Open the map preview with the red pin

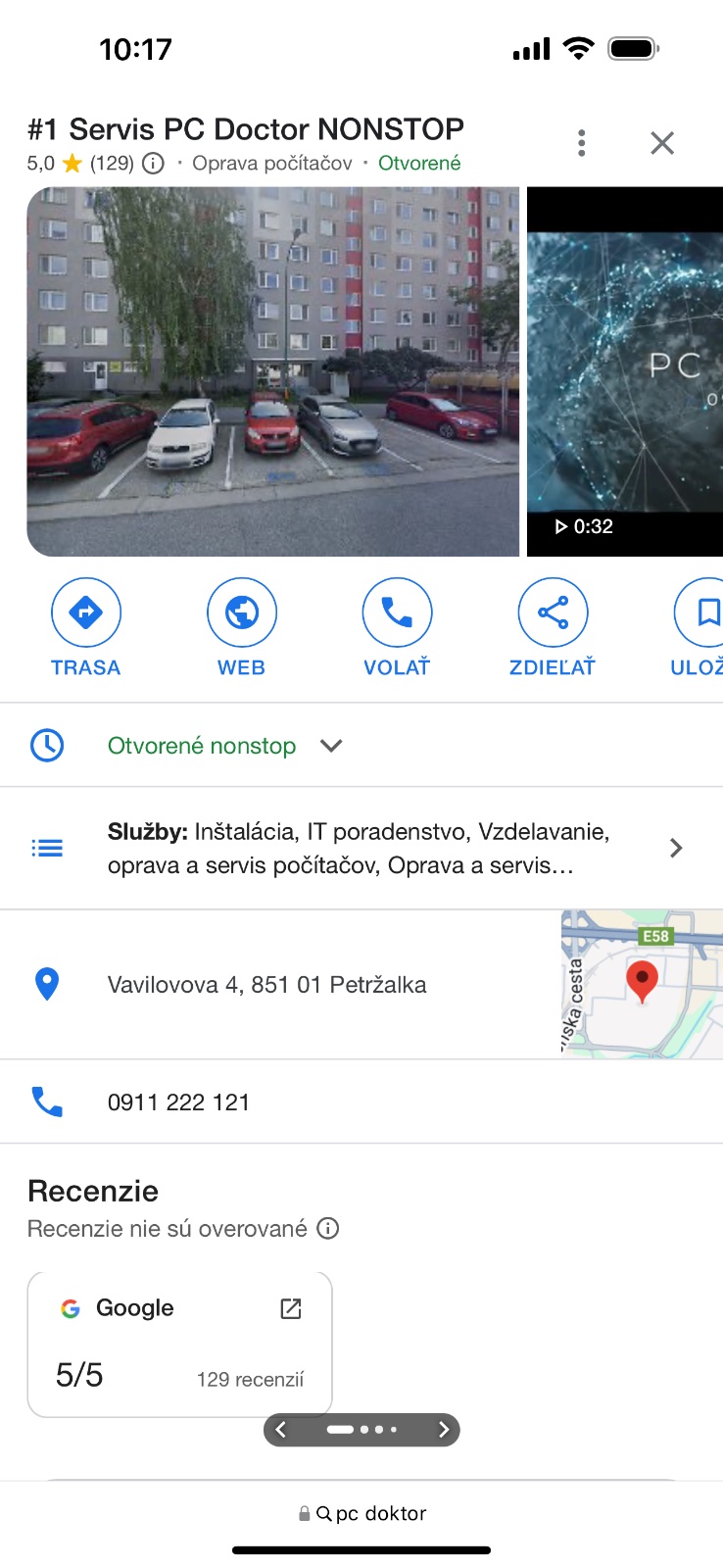(642, 984)
